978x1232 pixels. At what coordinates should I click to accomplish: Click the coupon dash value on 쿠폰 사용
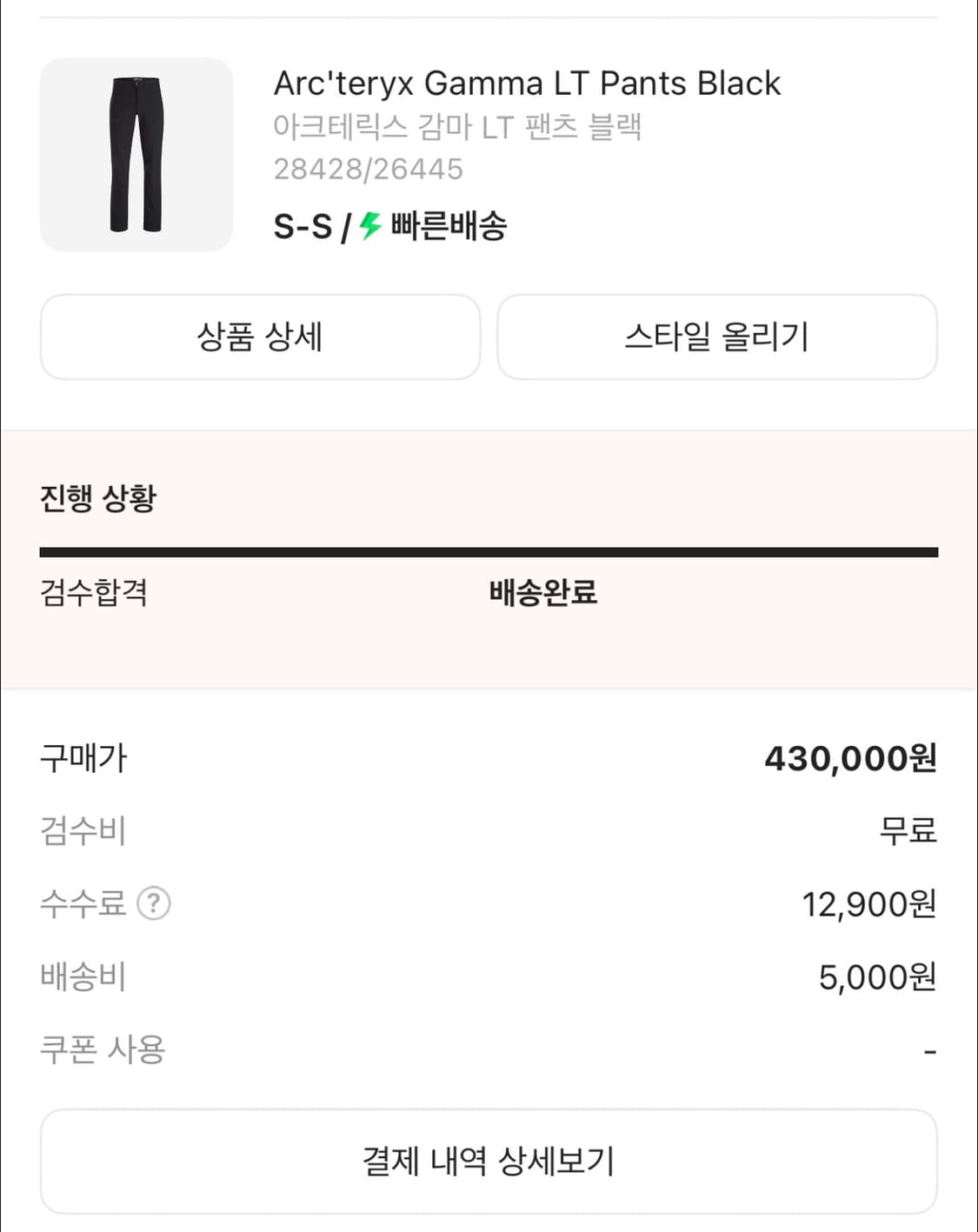click(932, 1051)
